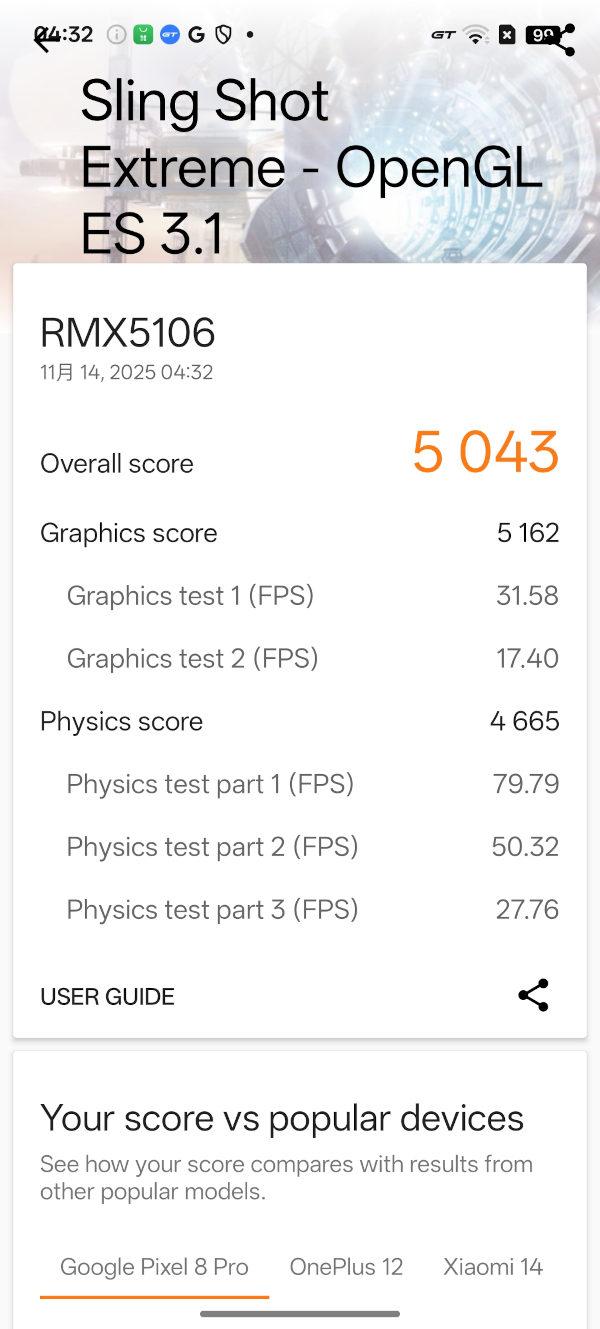Go back using the top arrow
The height and width of the screenshot is (1329, 600).
point(42,40)
